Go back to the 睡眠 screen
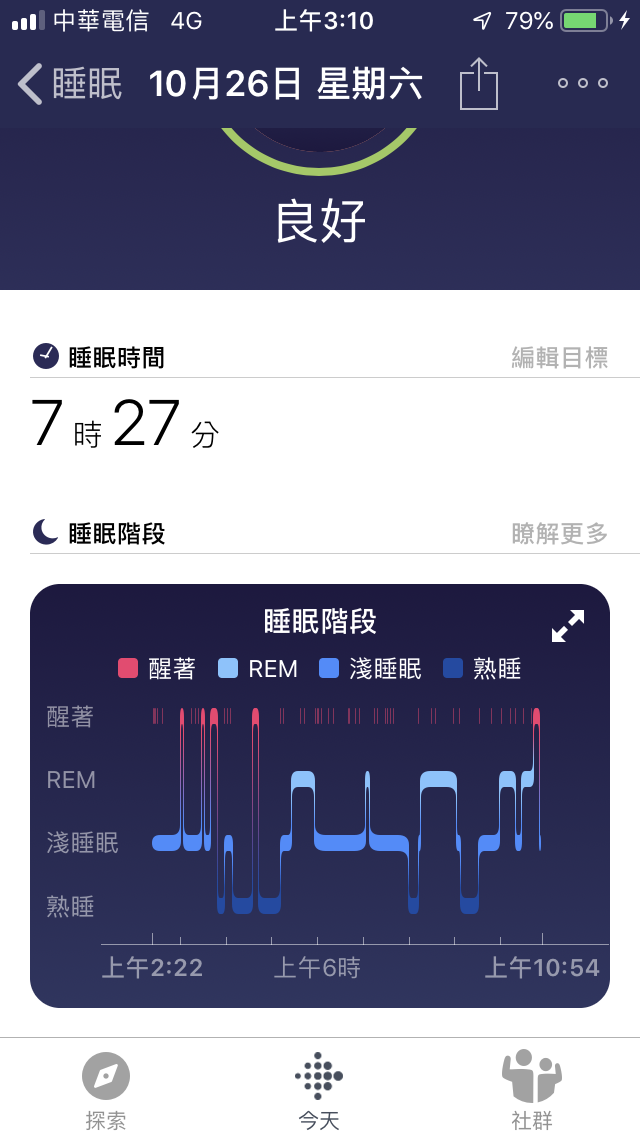 [68, 84]
